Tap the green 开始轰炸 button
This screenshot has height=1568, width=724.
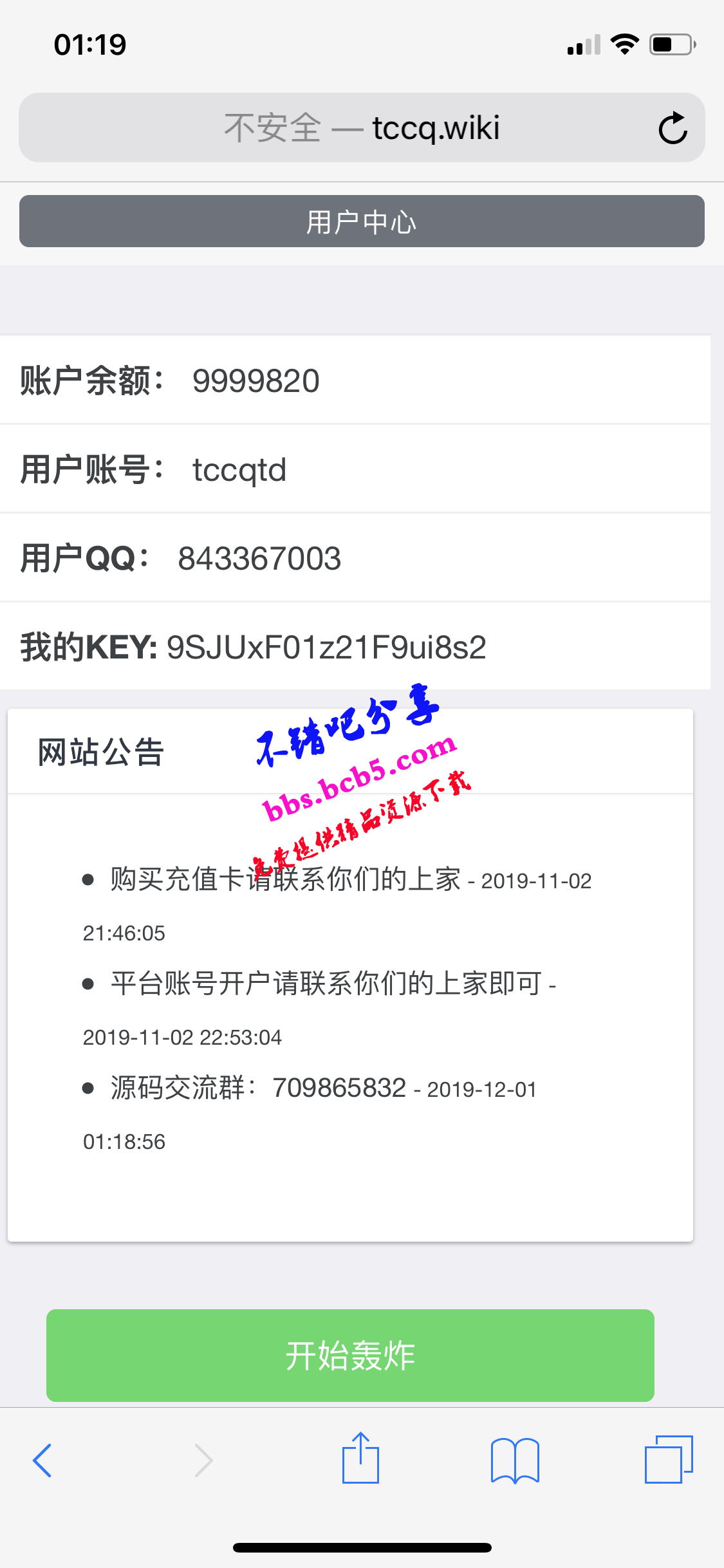click(x=350, y=1355)
